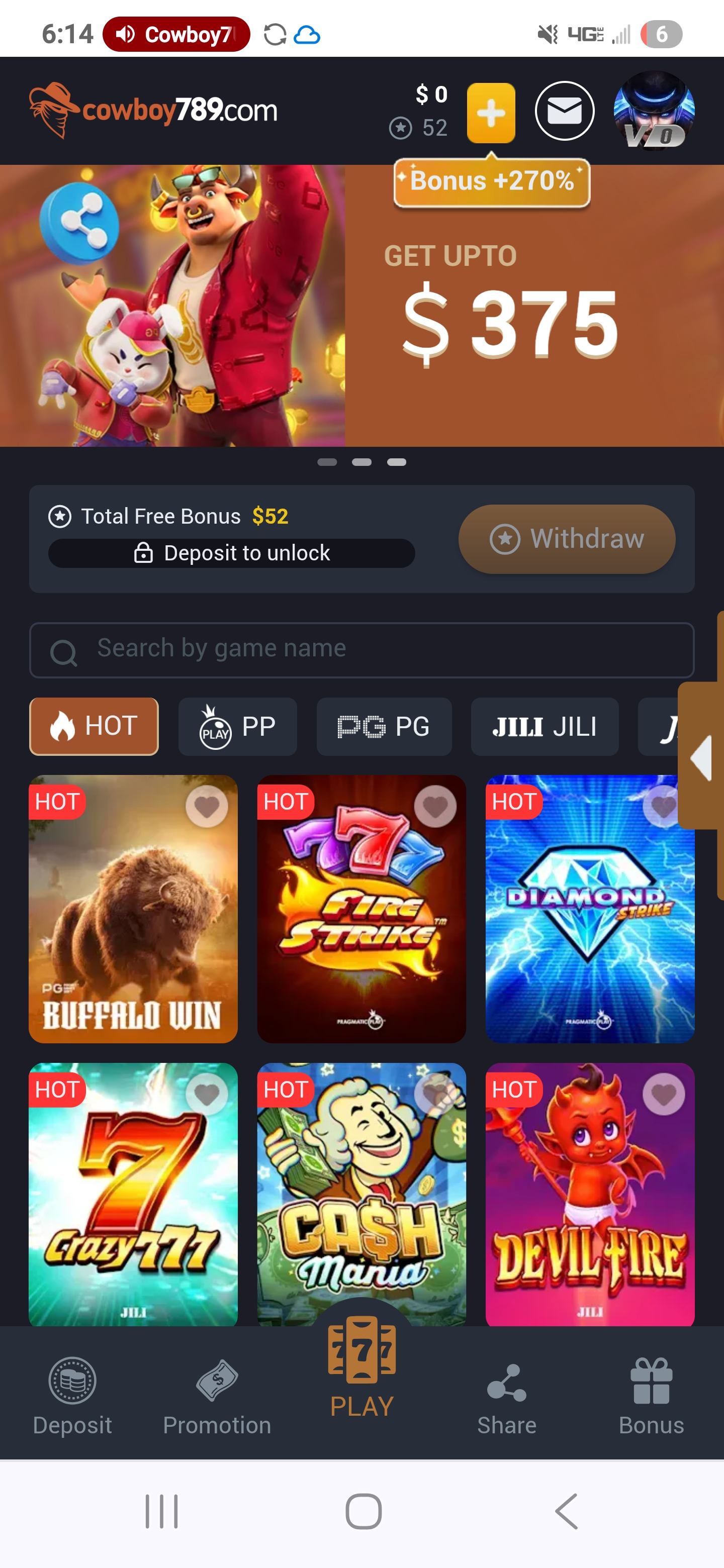The width and height of the screenshot is (724, 1568).
Task: Open the Fire Strike game
Action: (361, 925)
